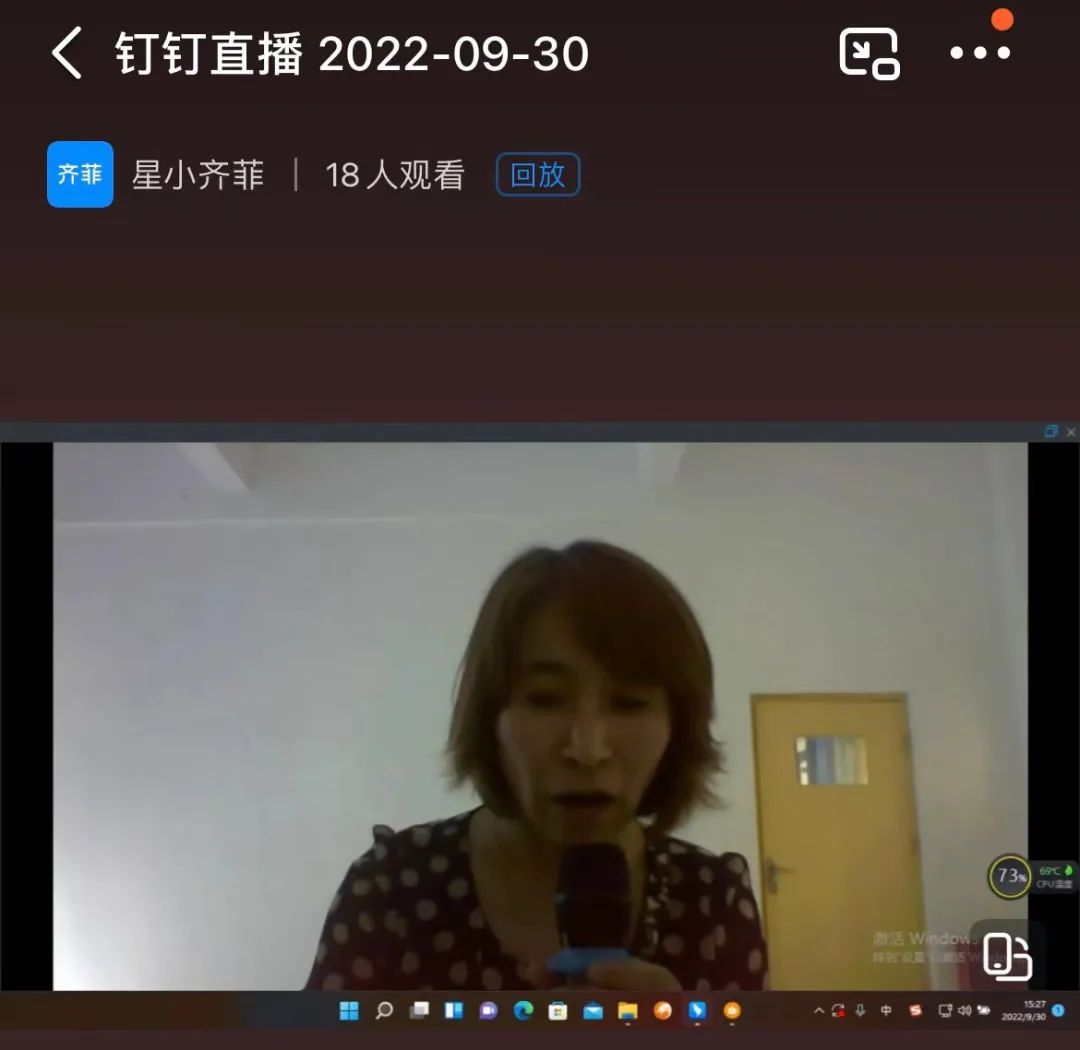Enter picture-in-picture mode

point(868,53)
